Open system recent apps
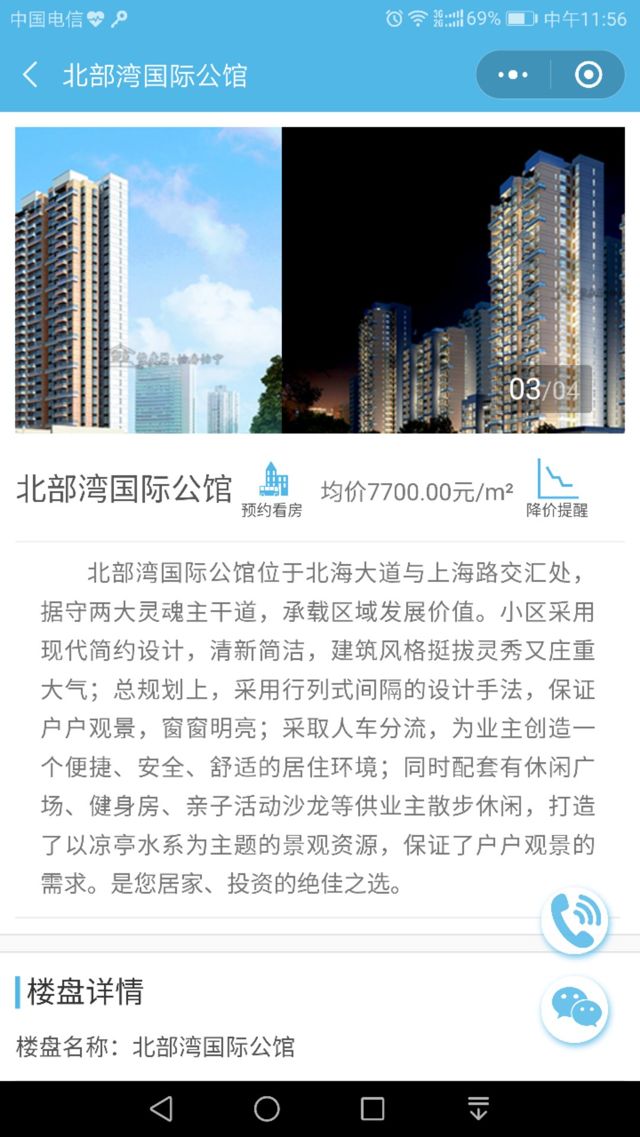Image resolution: width=640 pixels, height=1137 pixels. tap(373, 1108)
